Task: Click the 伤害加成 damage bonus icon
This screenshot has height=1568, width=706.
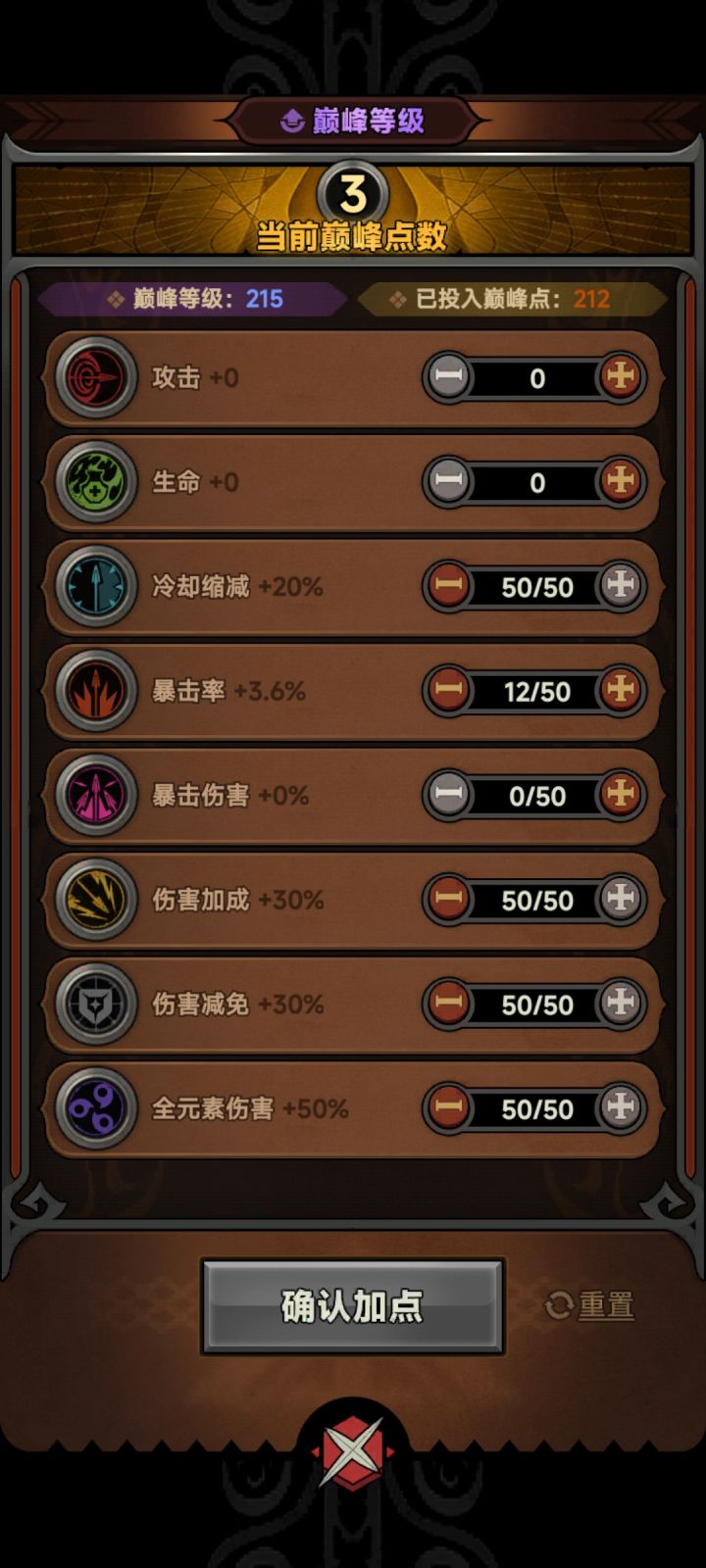Action: click(95, 901)
